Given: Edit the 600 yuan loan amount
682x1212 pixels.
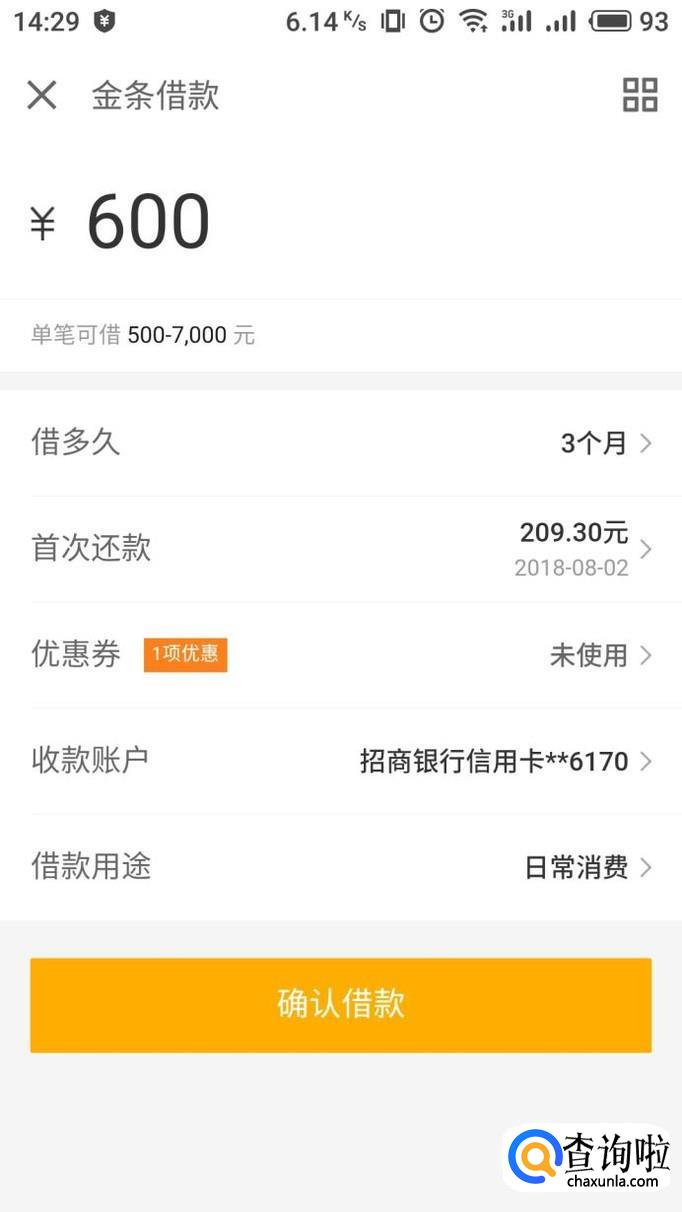Looking at the screenshot, I should point(148,222).
